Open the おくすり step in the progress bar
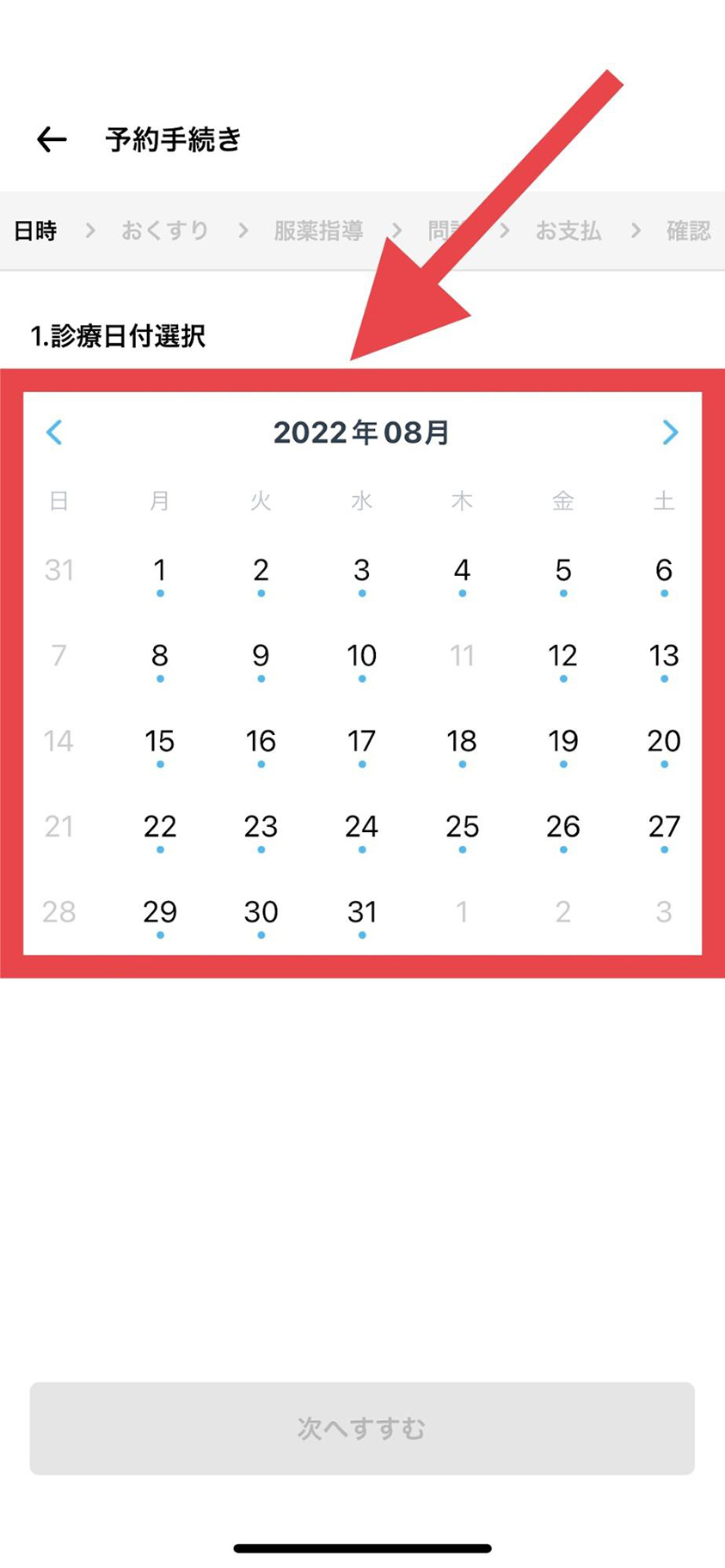The height and width of the screenshot is (1568, 725). point(164,230)
